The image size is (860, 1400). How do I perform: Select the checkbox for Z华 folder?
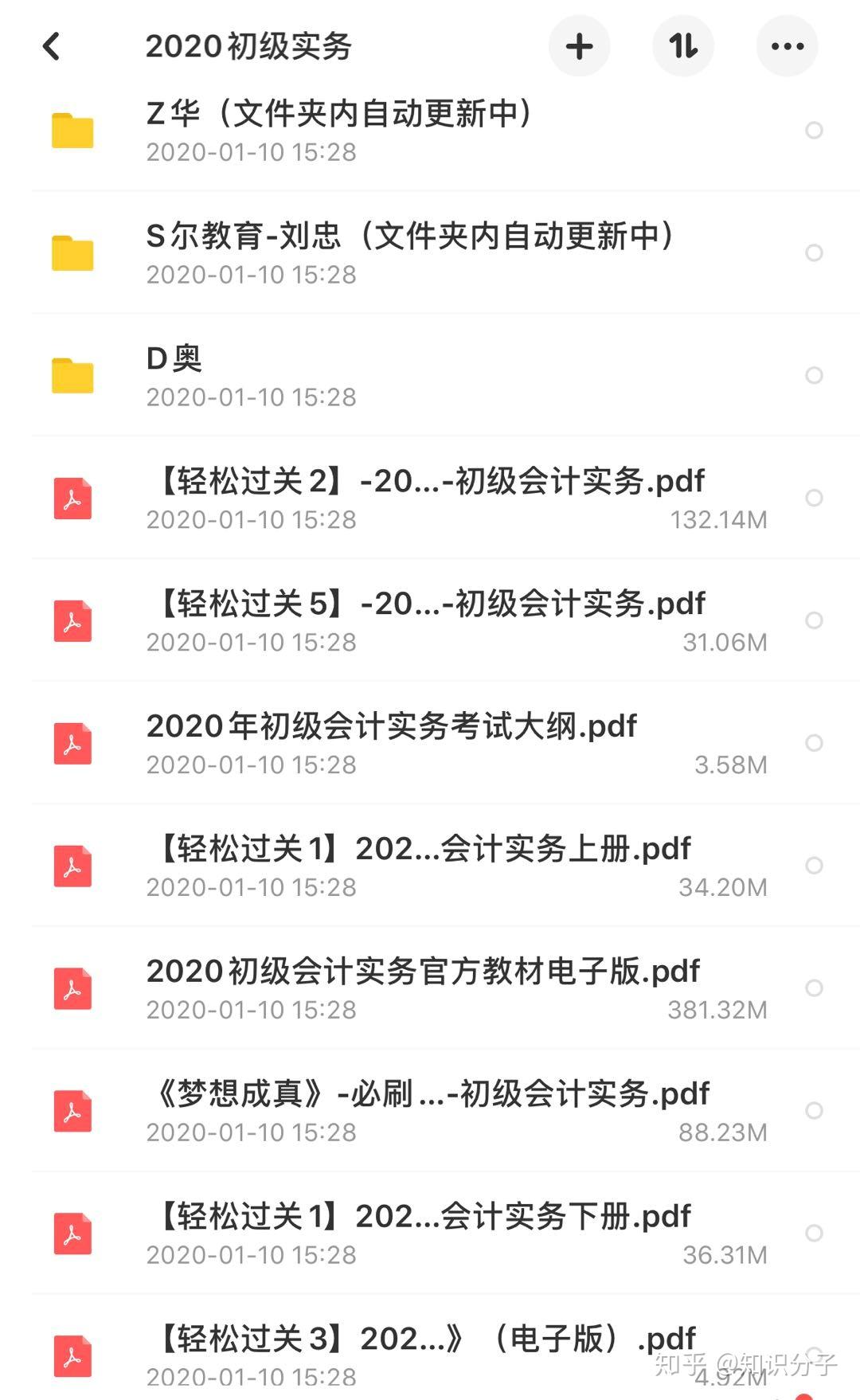click(814, 130)
